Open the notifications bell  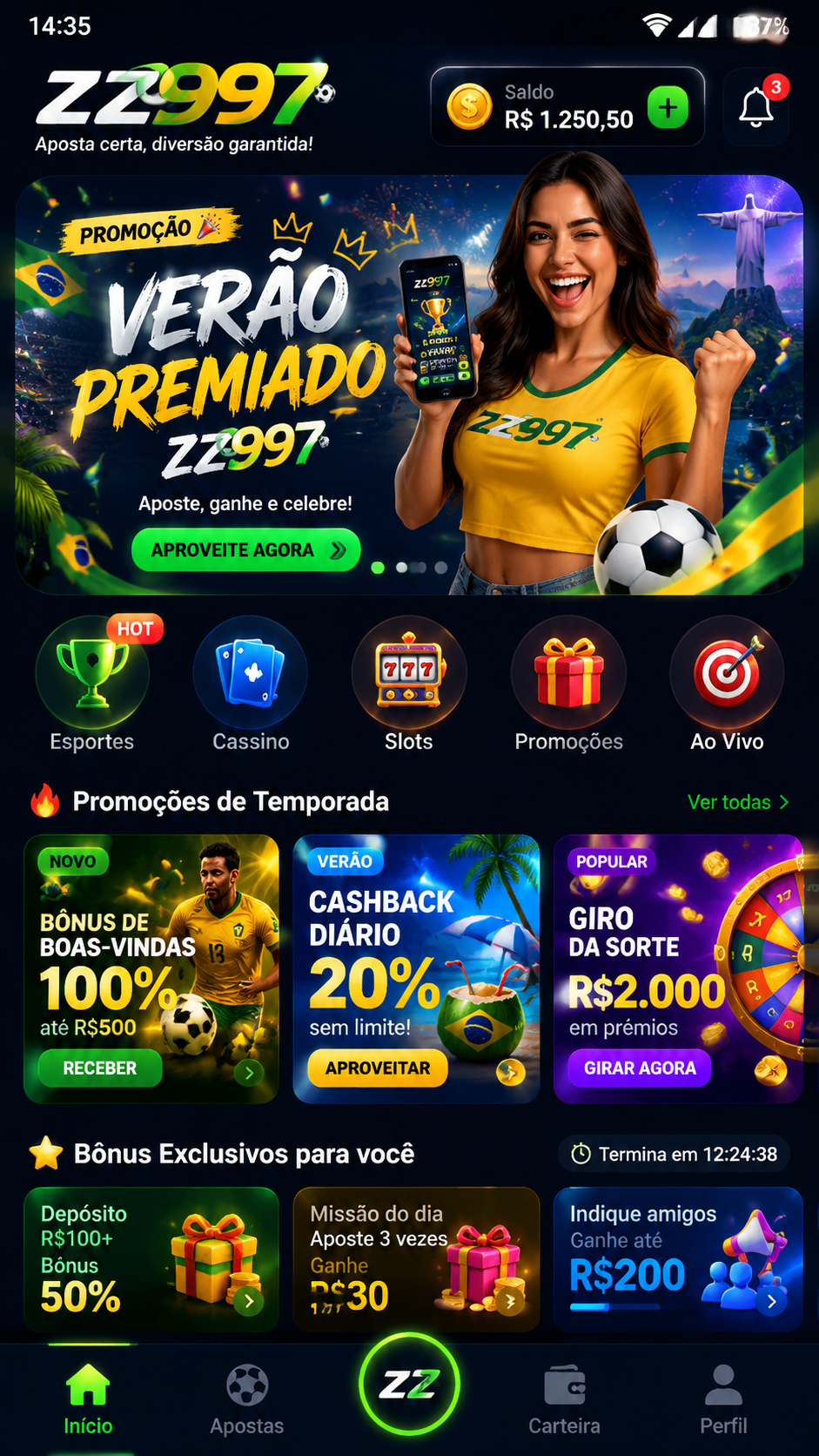756,106
